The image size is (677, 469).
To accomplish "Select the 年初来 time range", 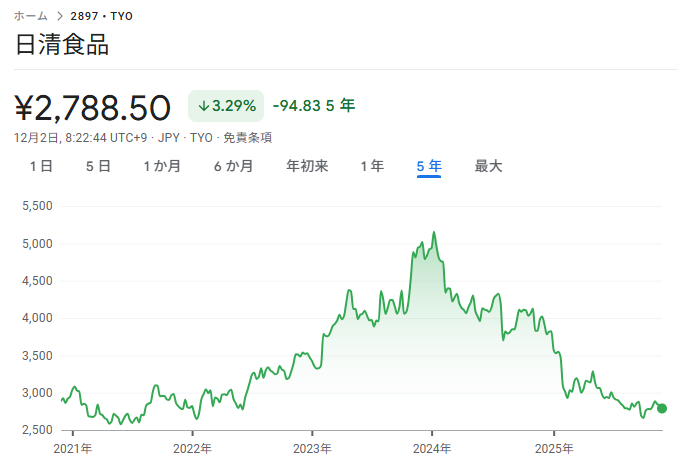I will click(307, 166).
